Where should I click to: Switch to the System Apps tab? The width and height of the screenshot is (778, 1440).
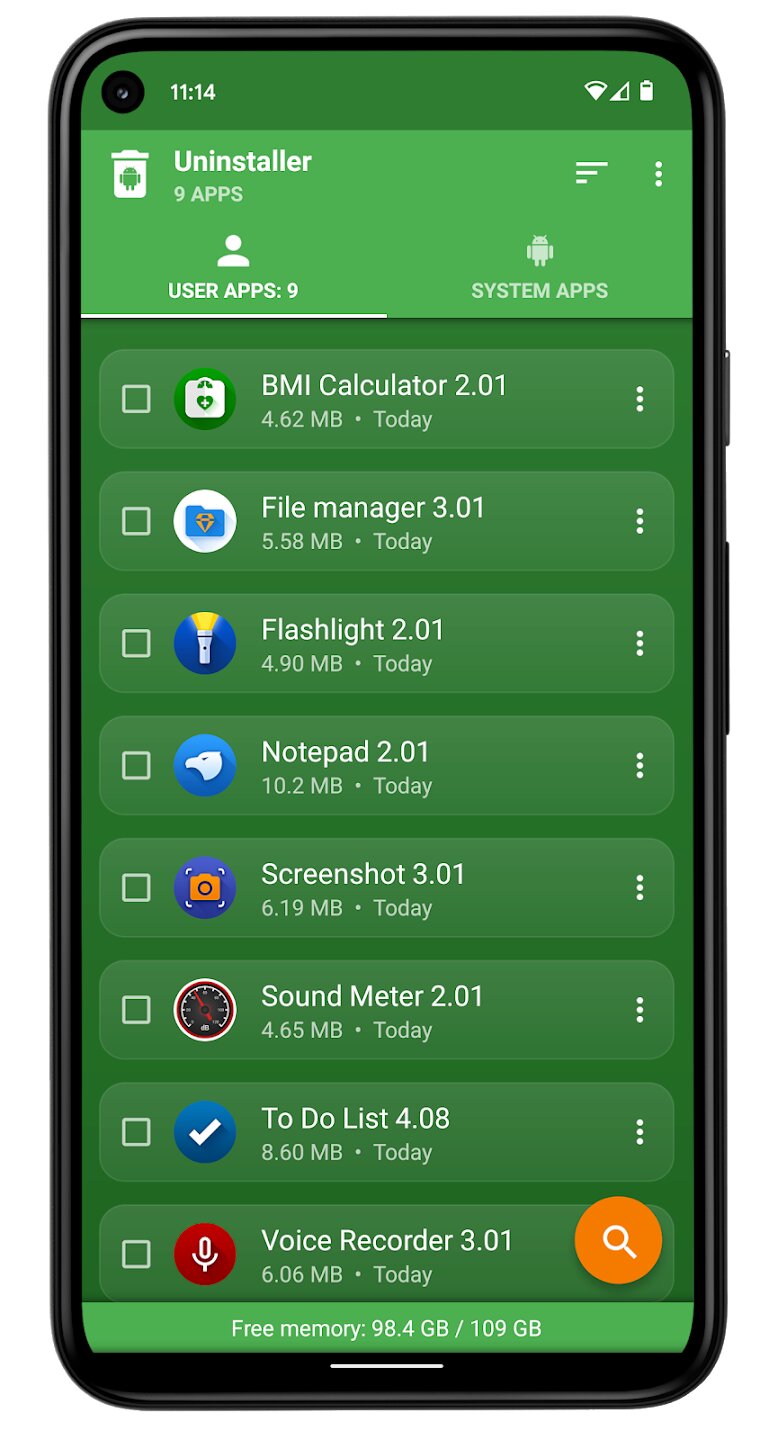tap(539, 269)
